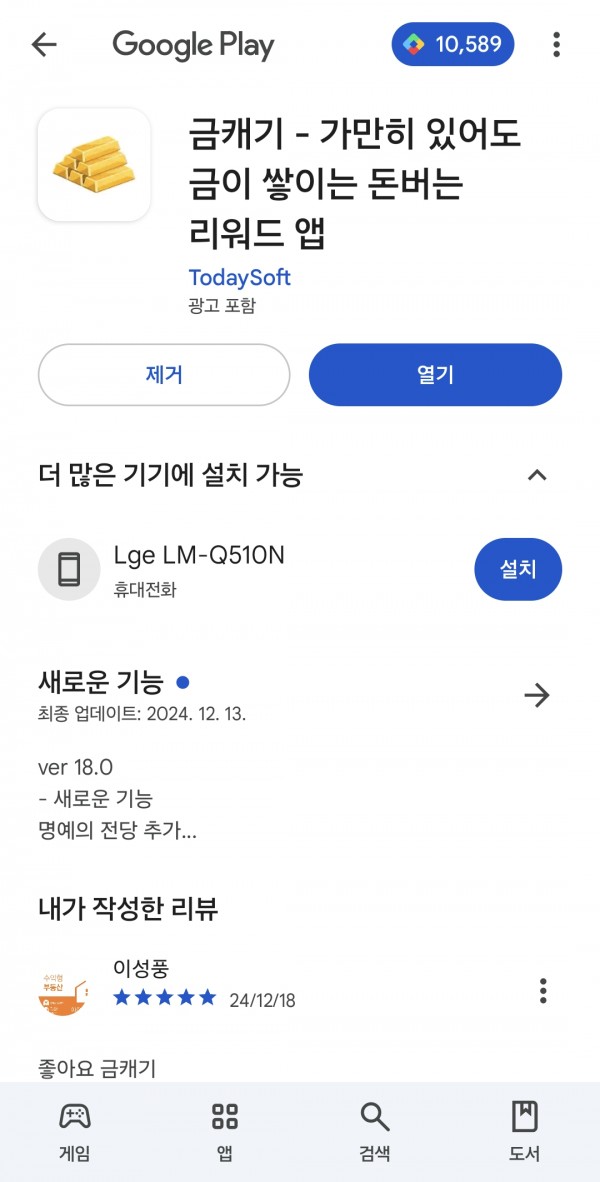The image size is (600, 1182).
Task: Switch to the 검색 tab
Action: click(375, 1131)
